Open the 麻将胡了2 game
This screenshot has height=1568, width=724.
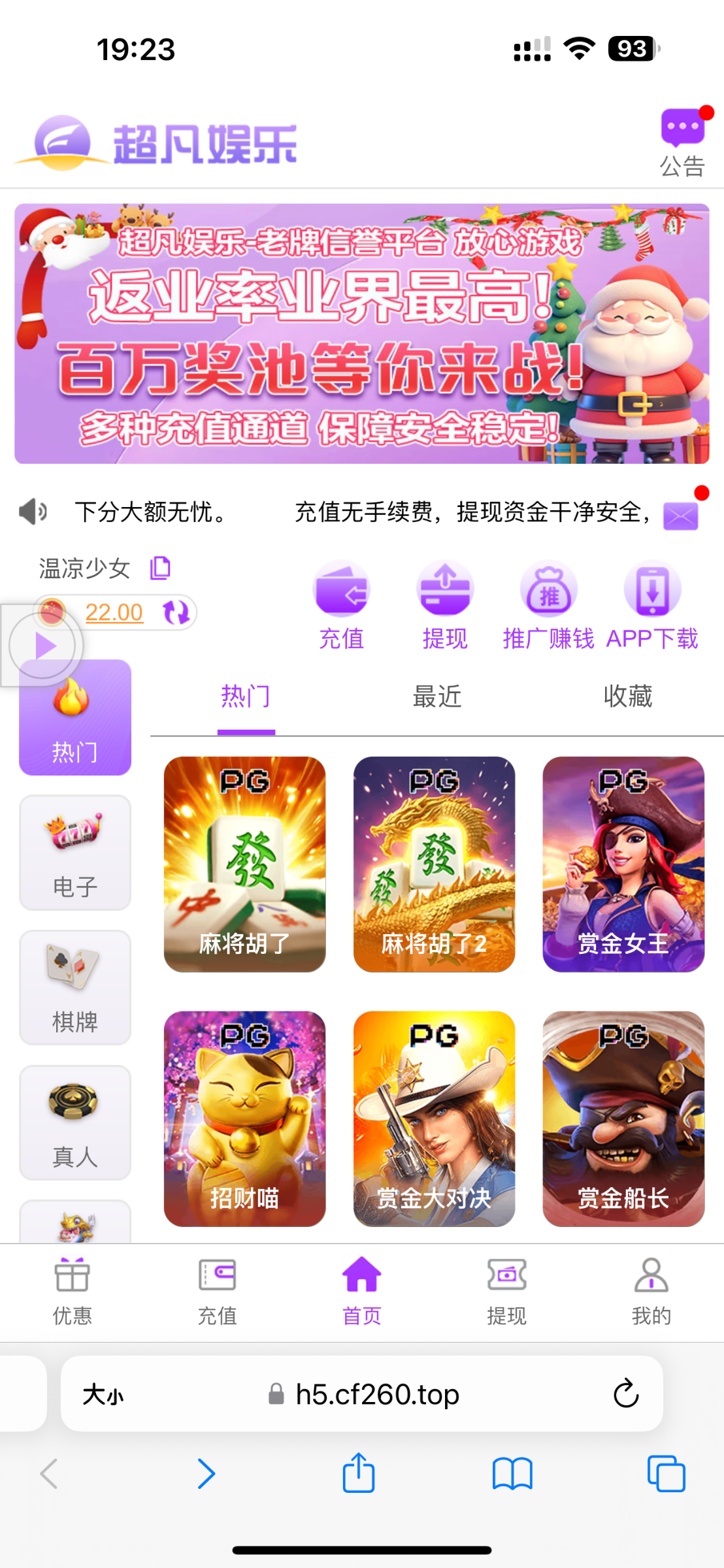click(x=434, y=864)
